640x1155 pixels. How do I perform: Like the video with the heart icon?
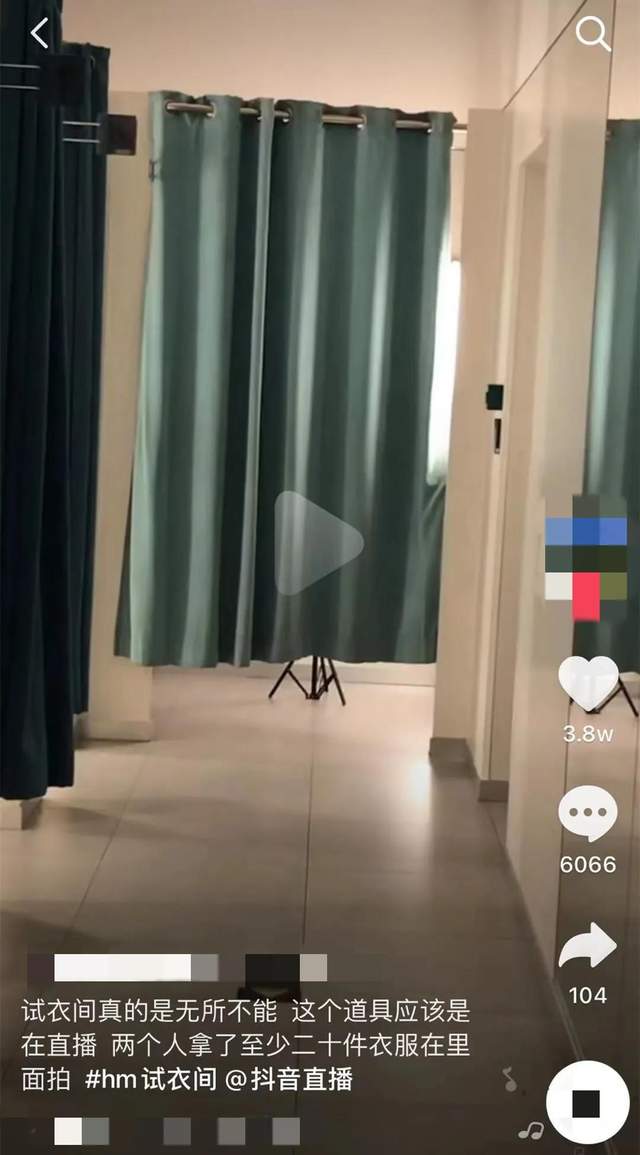coord(587,684)
